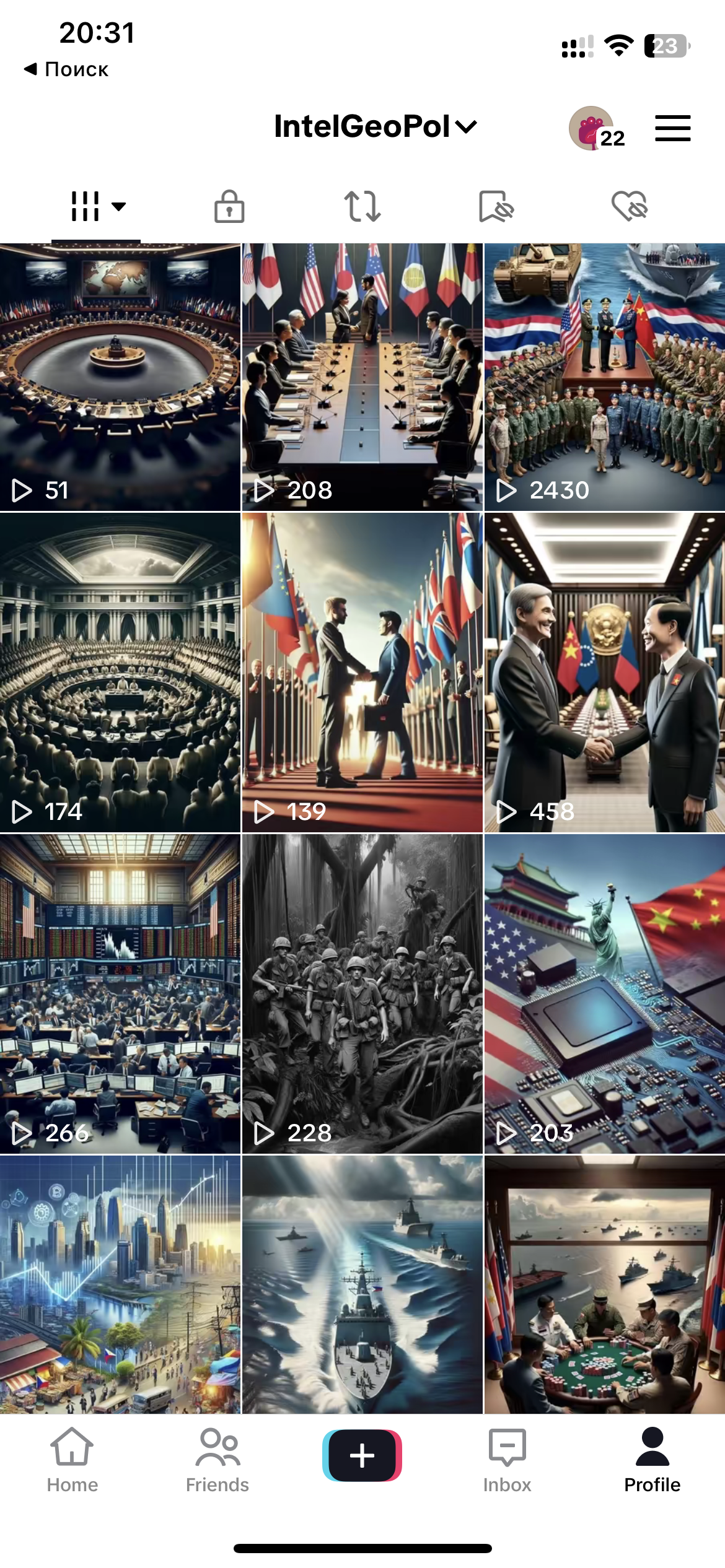The height and width of the screenshot is (1568, 725).
Task: Open the hidden liked videos tab
Action: point(629,206)
